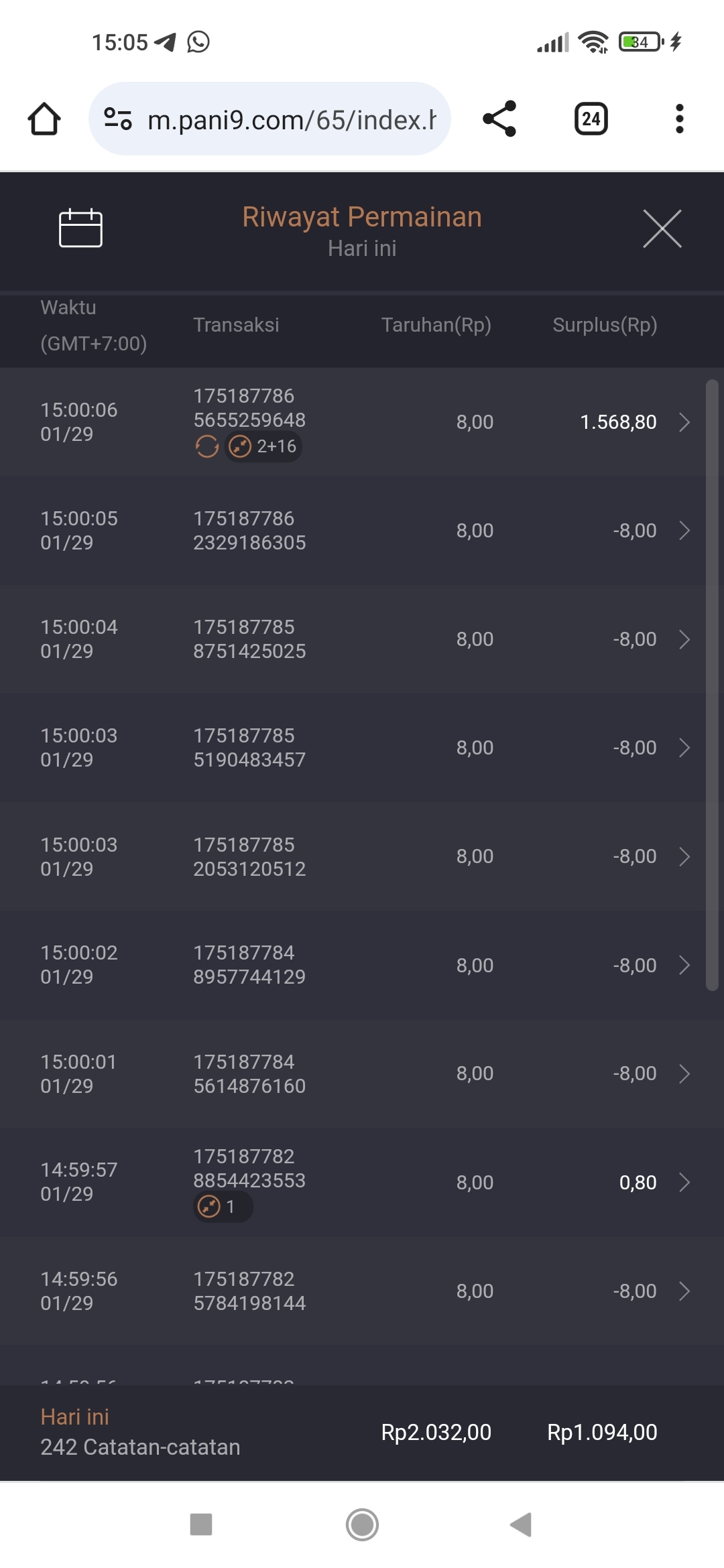Open the calendar date picker
Image resolution: width=724 pixels, height=1568 pixels.
[x=80, y=228]
